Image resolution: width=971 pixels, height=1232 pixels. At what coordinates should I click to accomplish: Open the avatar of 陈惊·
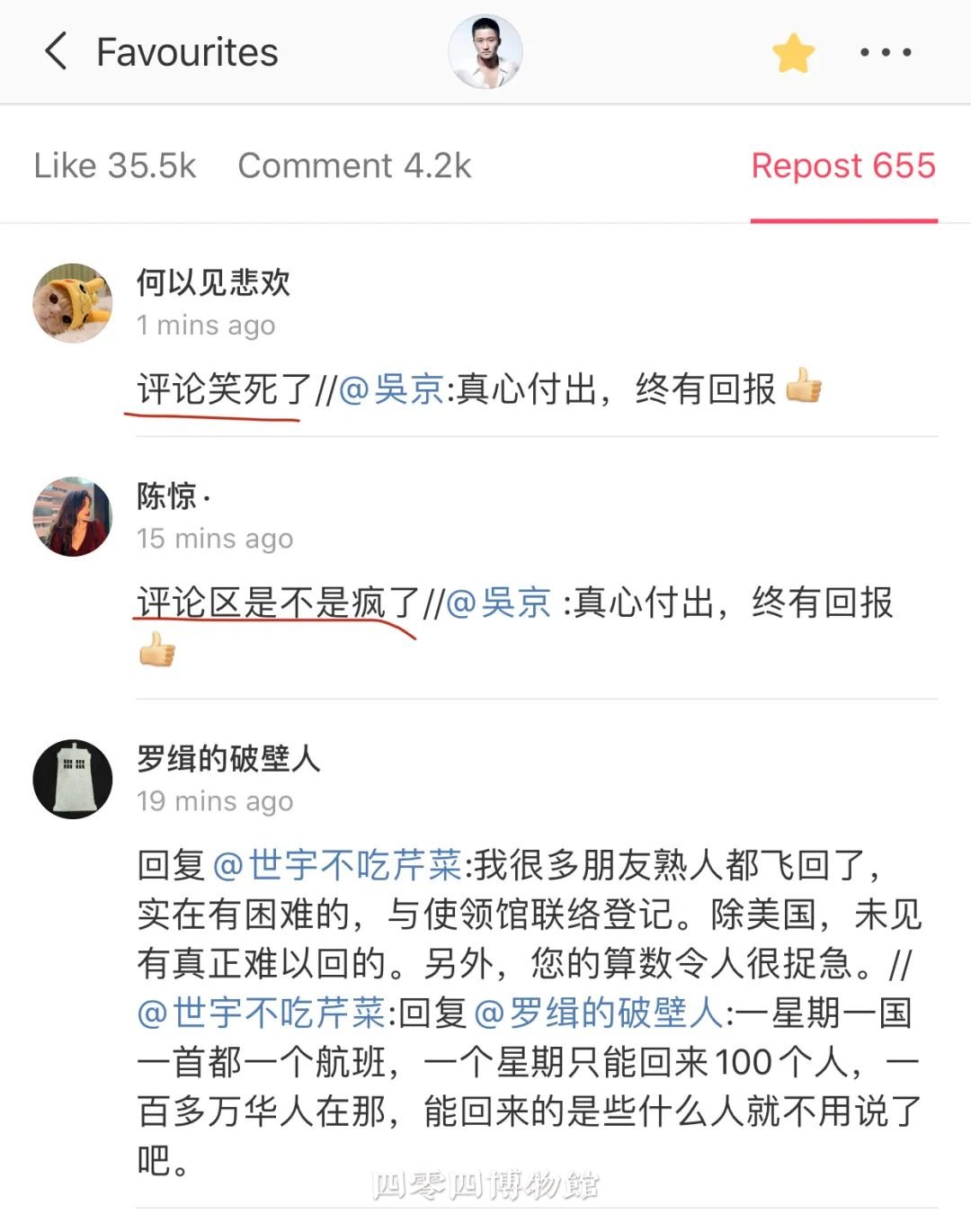tap(73, 516)
